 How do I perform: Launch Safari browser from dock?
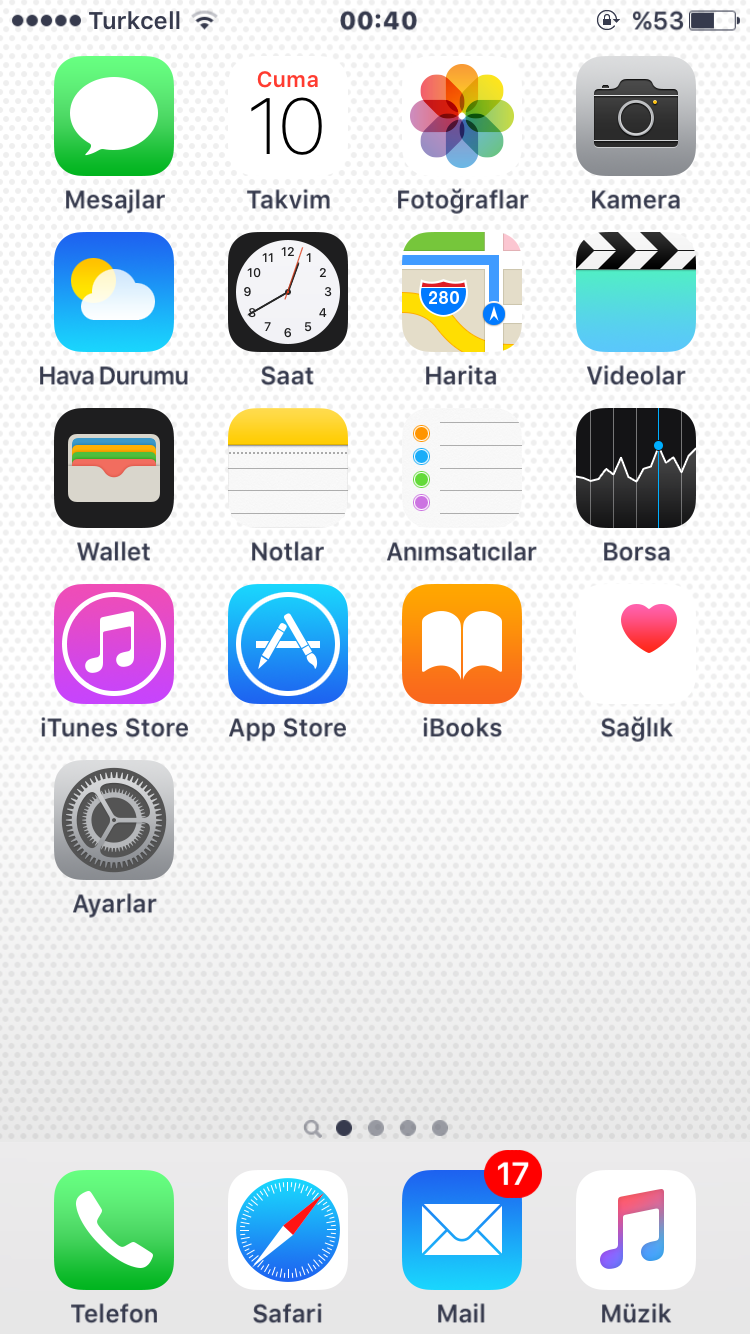point(288,1230)
